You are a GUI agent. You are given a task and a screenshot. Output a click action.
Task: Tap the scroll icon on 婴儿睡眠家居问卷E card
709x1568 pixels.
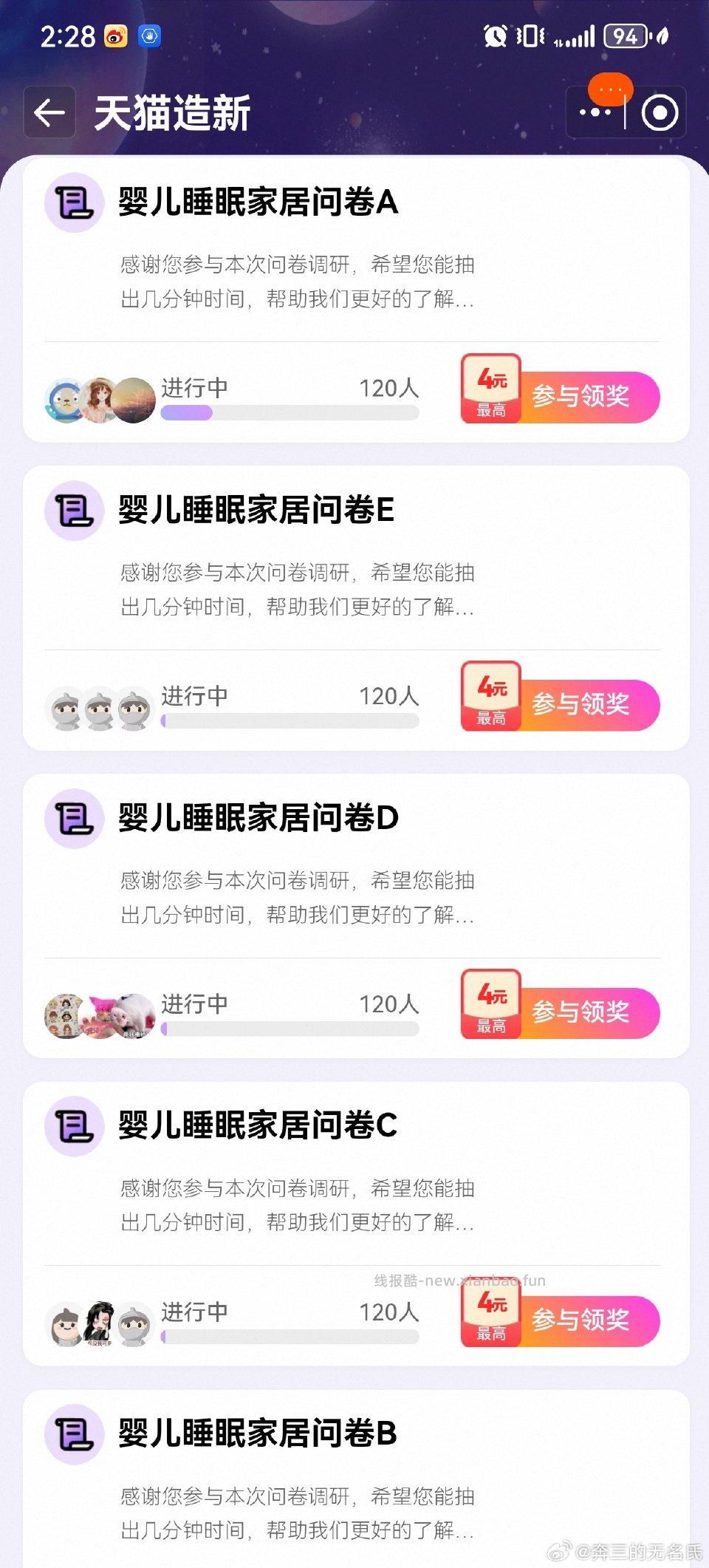point(74,511)
